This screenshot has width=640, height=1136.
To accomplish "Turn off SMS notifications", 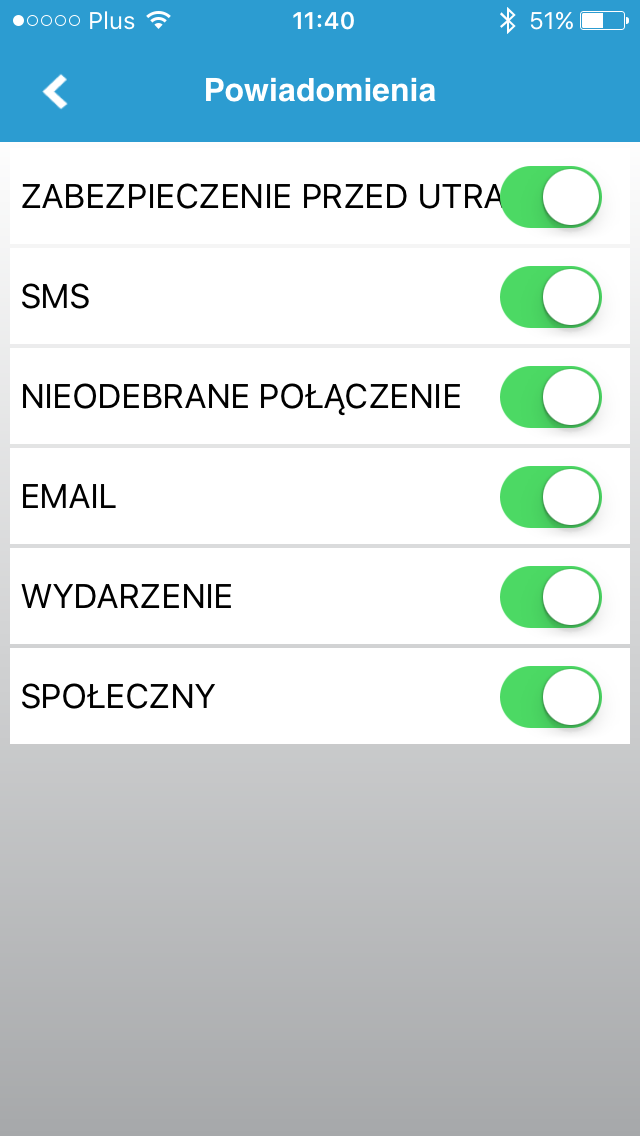I will click(551, 297).
